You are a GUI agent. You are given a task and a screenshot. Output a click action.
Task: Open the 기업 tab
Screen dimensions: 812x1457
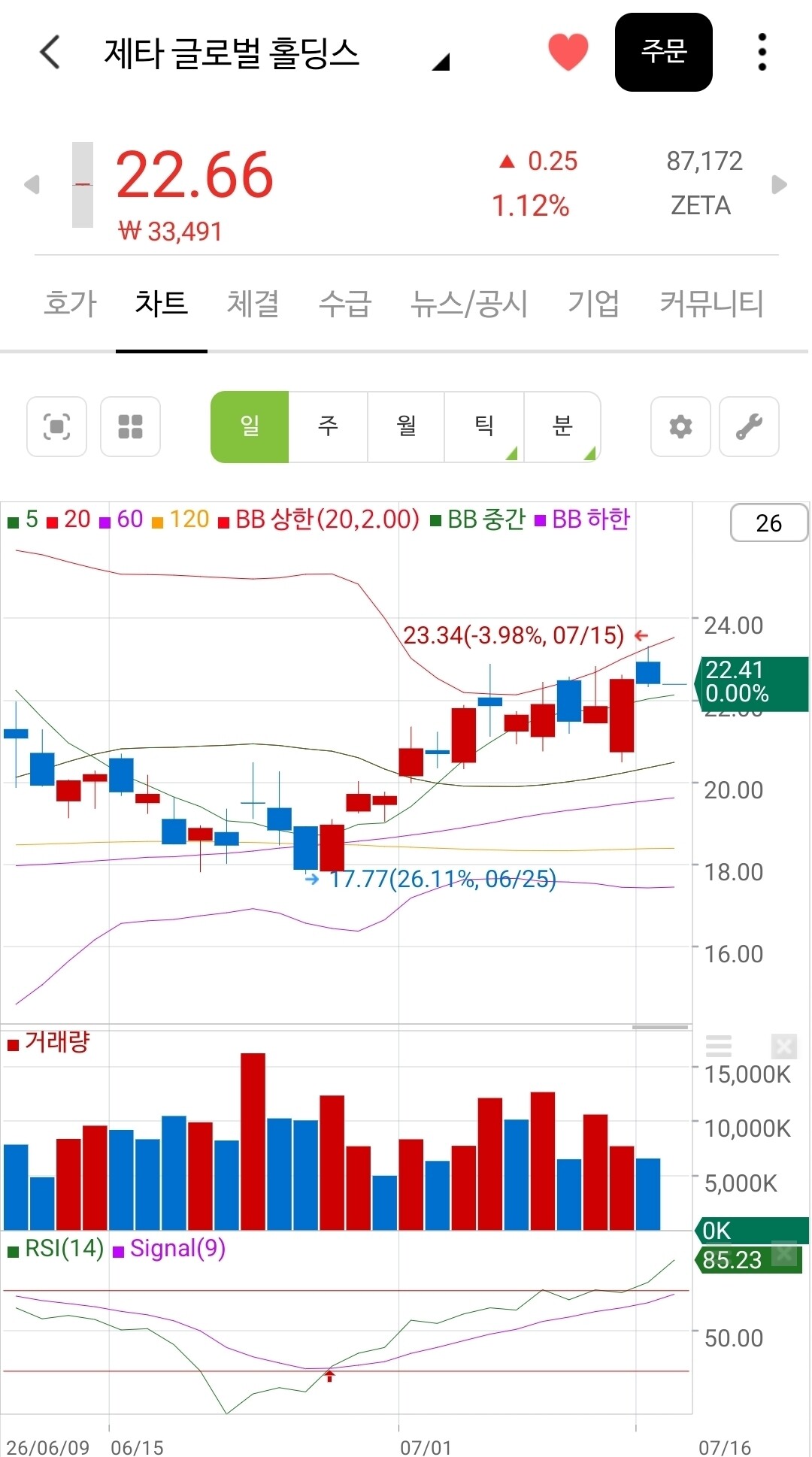[x=593, y=304]
